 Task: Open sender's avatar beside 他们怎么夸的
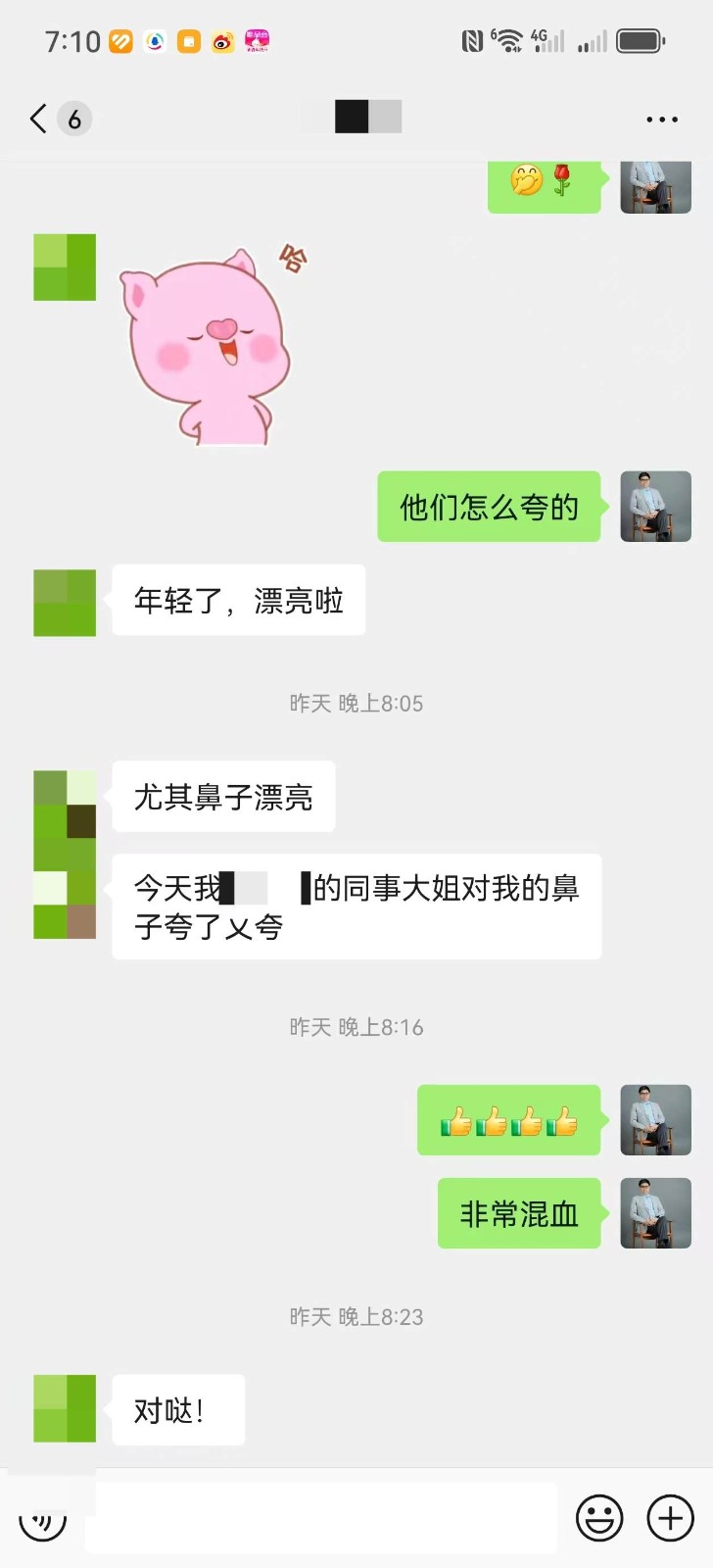(656, 507)
